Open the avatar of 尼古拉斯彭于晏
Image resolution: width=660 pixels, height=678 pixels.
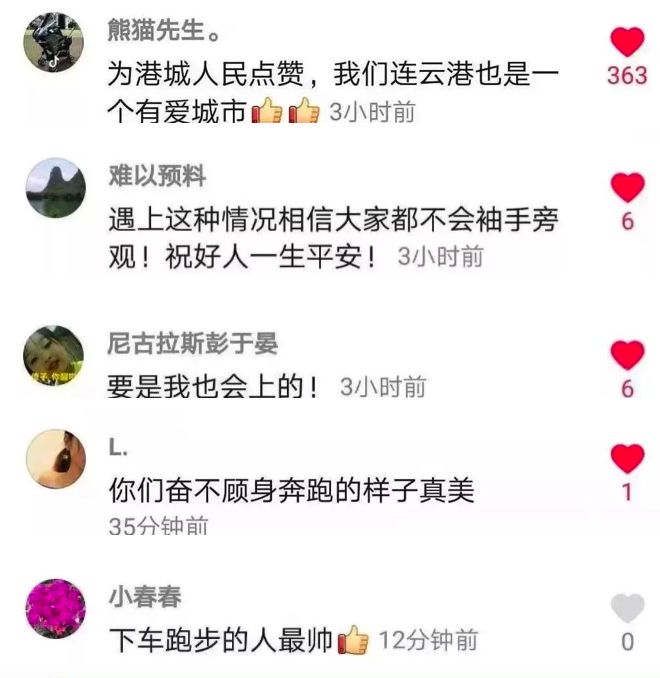54,355
